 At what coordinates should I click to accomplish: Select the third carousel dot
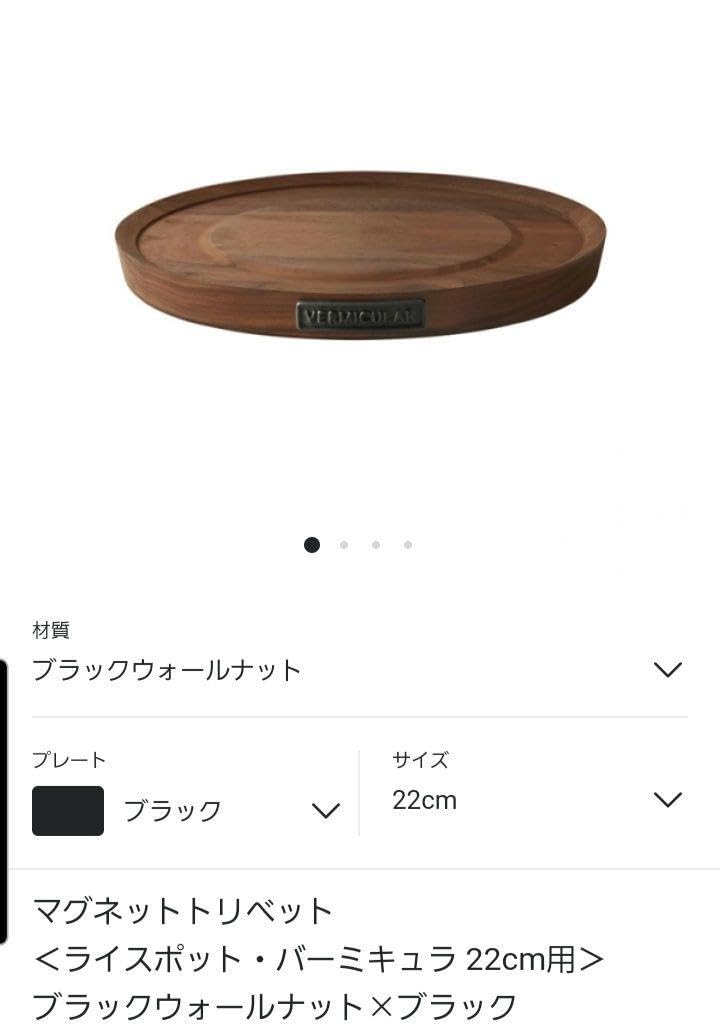[x=375, y=544]
